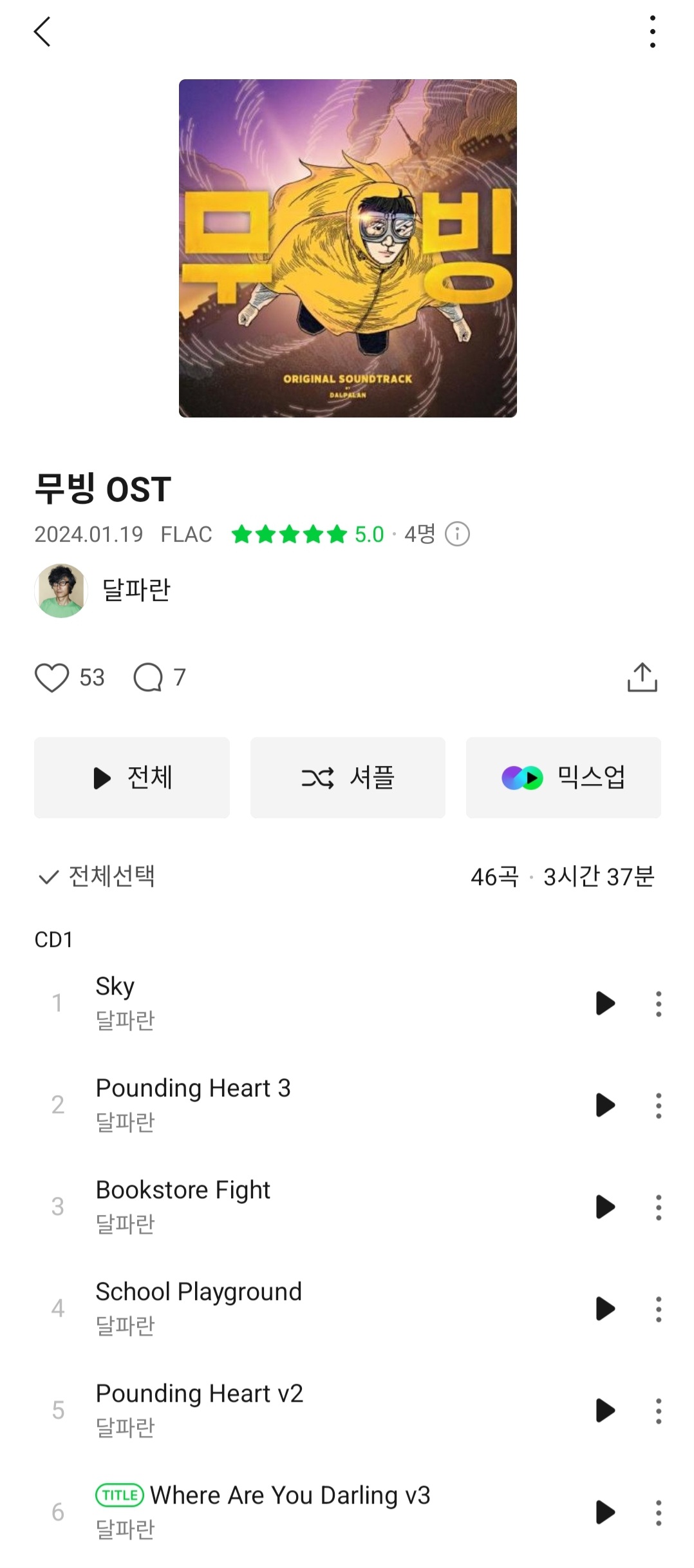Select all tracks with 전체선택
Screen dimensions: 694x1568
(97, 877)
